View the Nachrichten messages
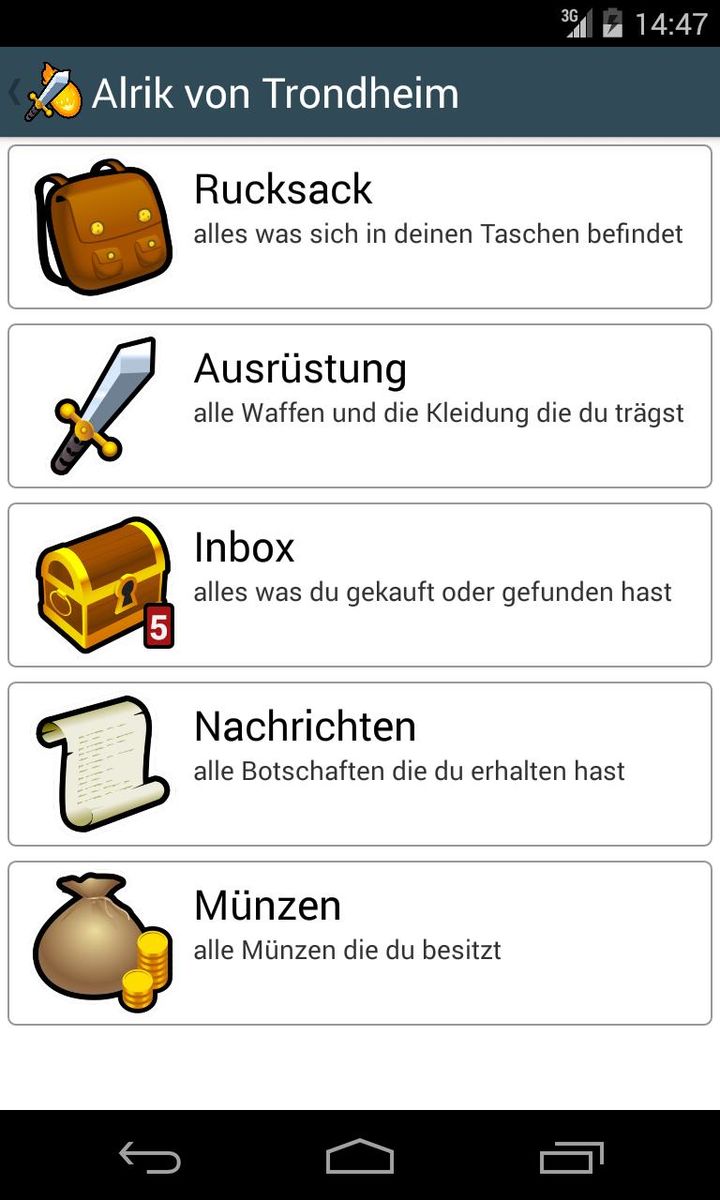The height and width of the screenshot is (1200, 720). coord(360,764)
